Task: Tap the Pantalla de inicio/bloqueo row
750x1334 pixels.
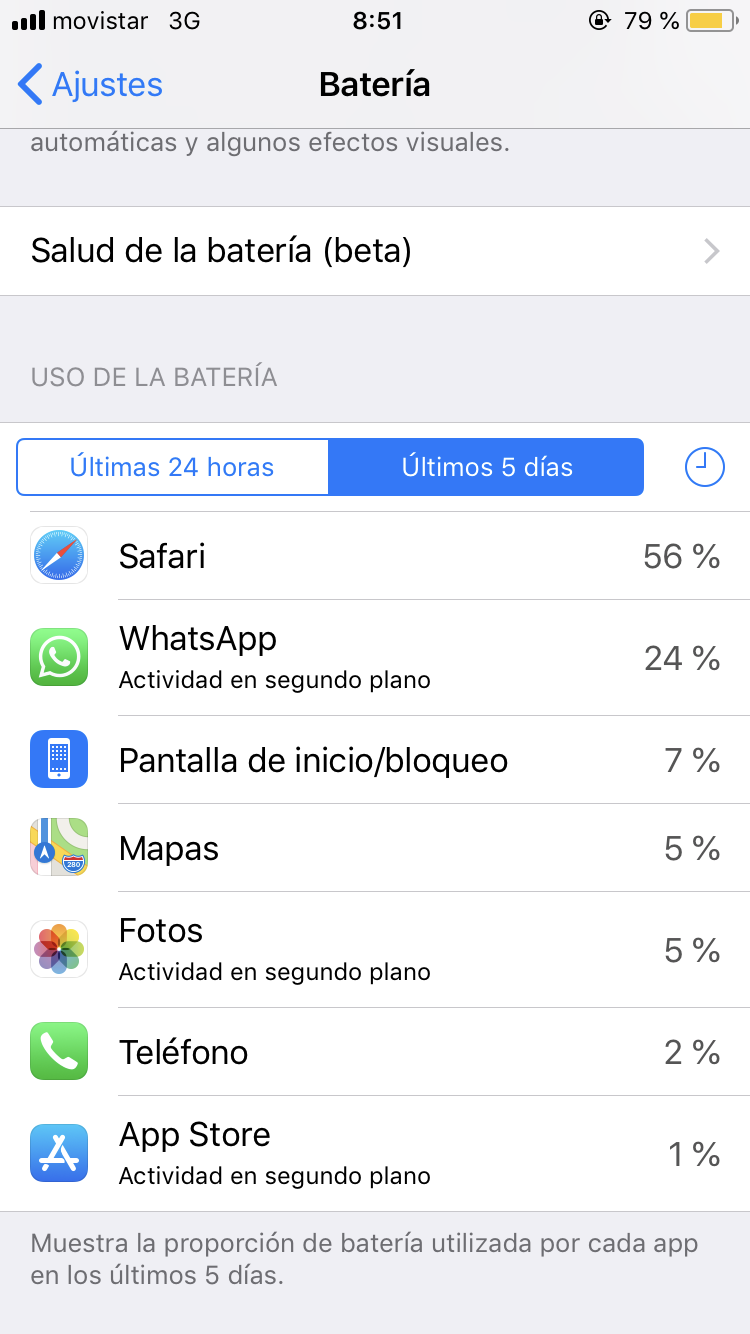Action: click(375, 760)
